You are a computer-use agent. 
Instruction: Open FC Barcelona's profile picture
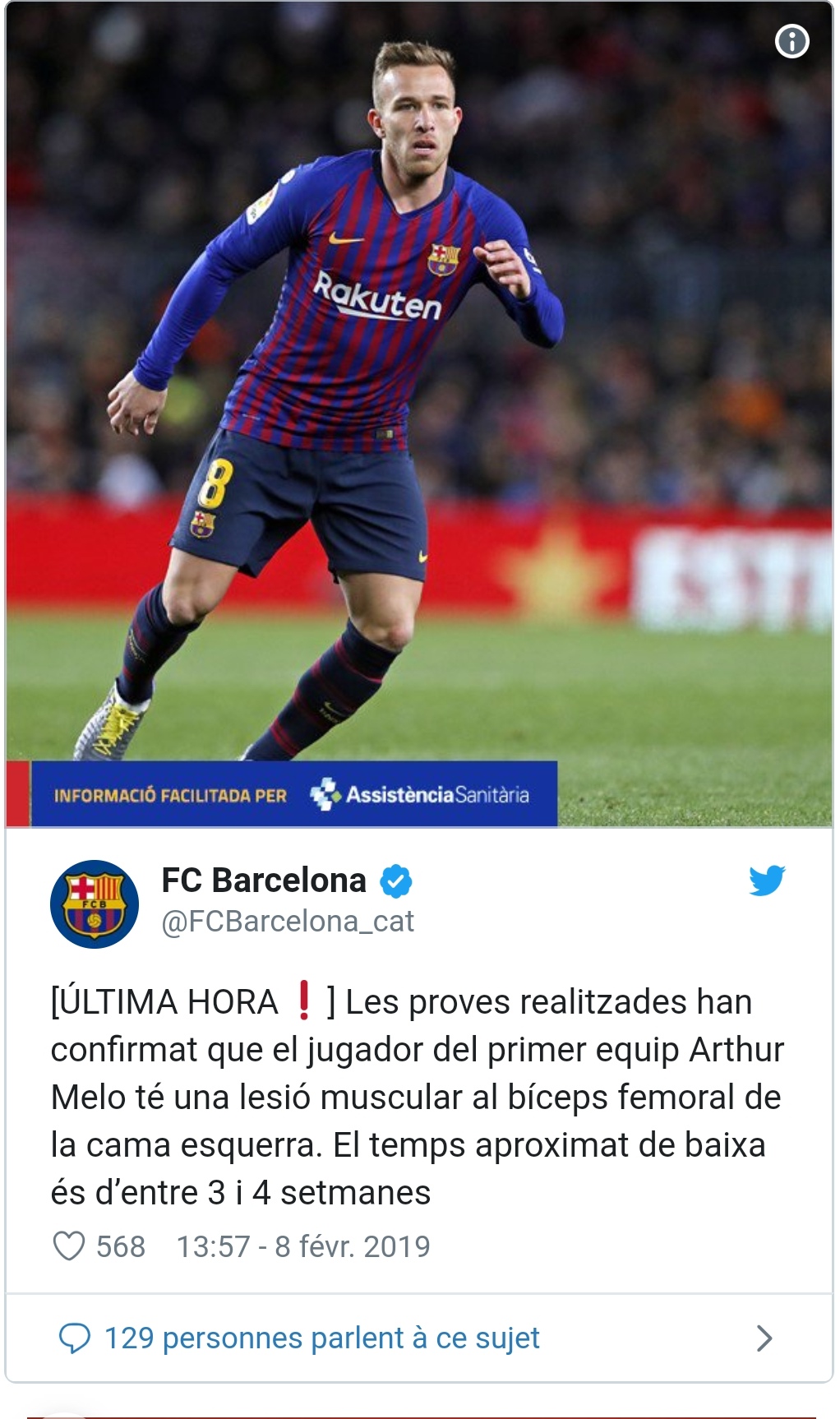(x=95, y=904)
